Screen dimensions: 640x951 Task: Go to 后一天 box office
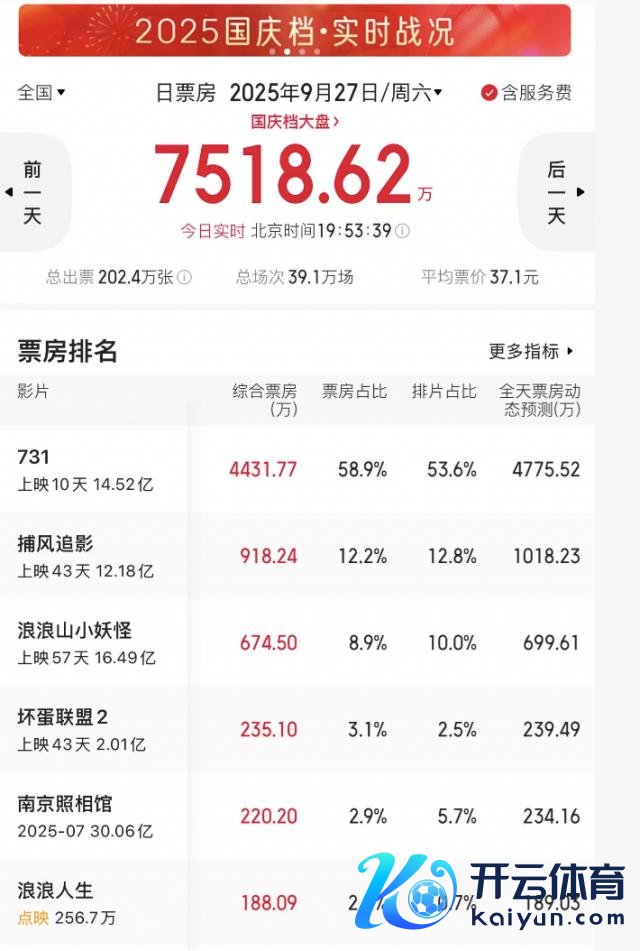558,192
